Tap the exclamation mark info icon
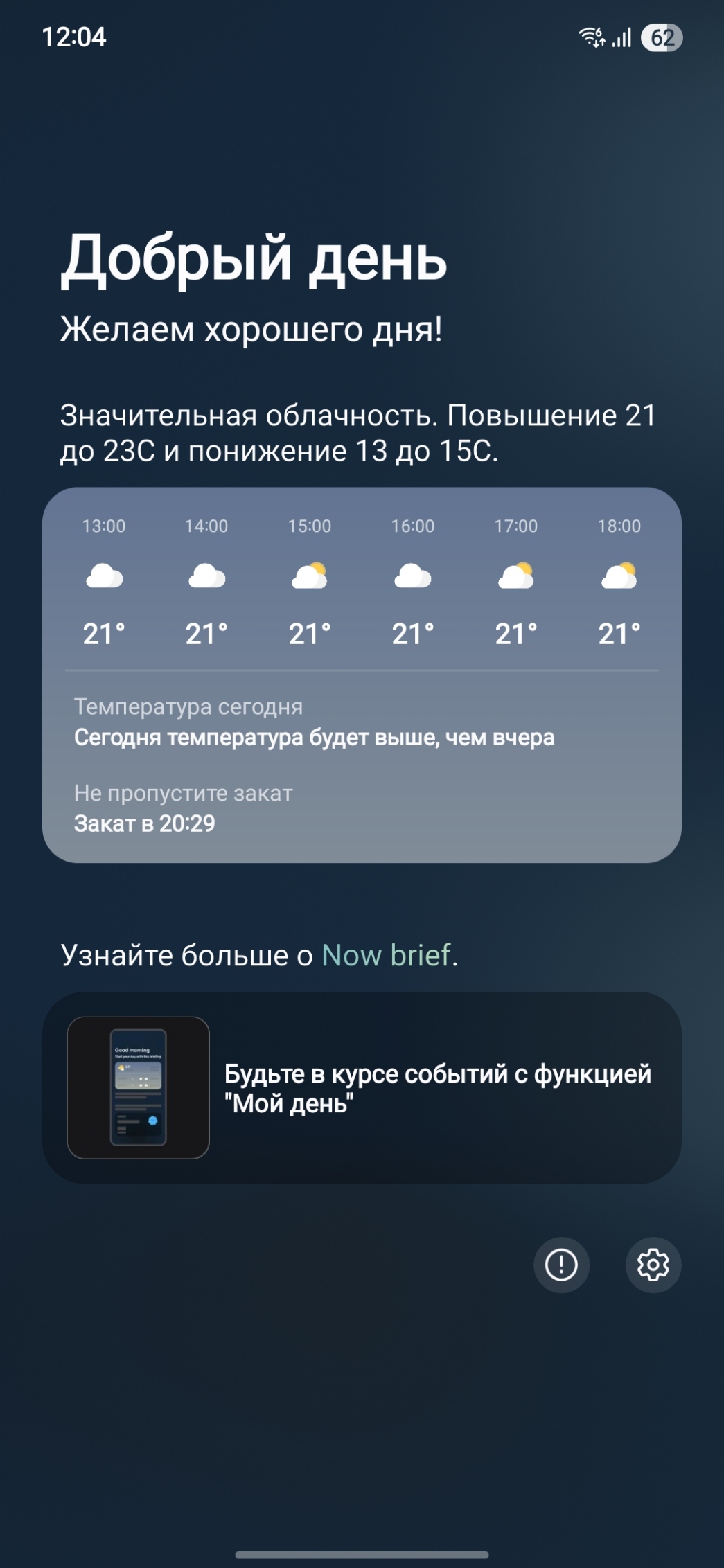The width and height of the screenshot is (724, 1568). (x=561, y=1265)
